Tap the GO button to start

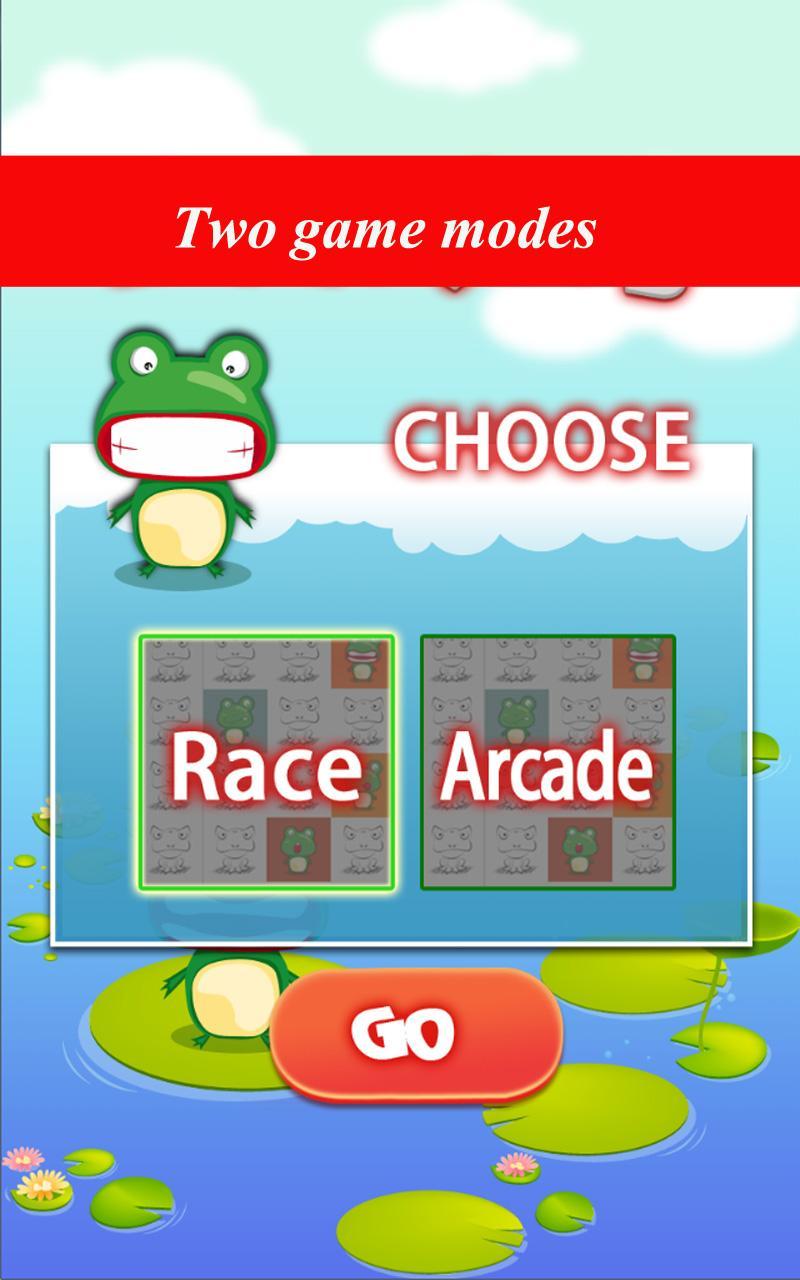[416, 1032]
